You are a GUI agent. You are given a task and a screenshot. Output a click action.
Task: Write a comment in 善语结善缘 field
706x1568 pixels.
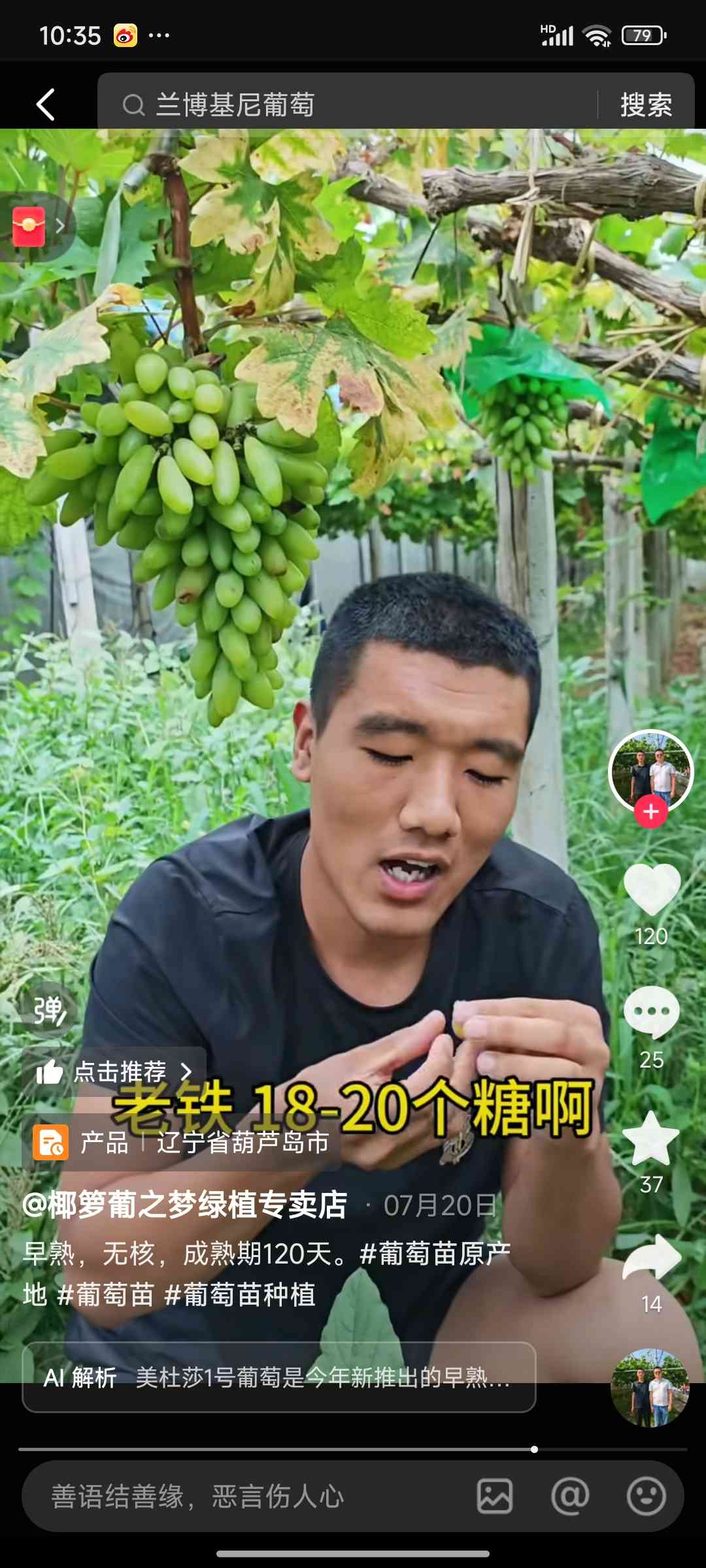pyautogui.click(x=248, y=1496)
